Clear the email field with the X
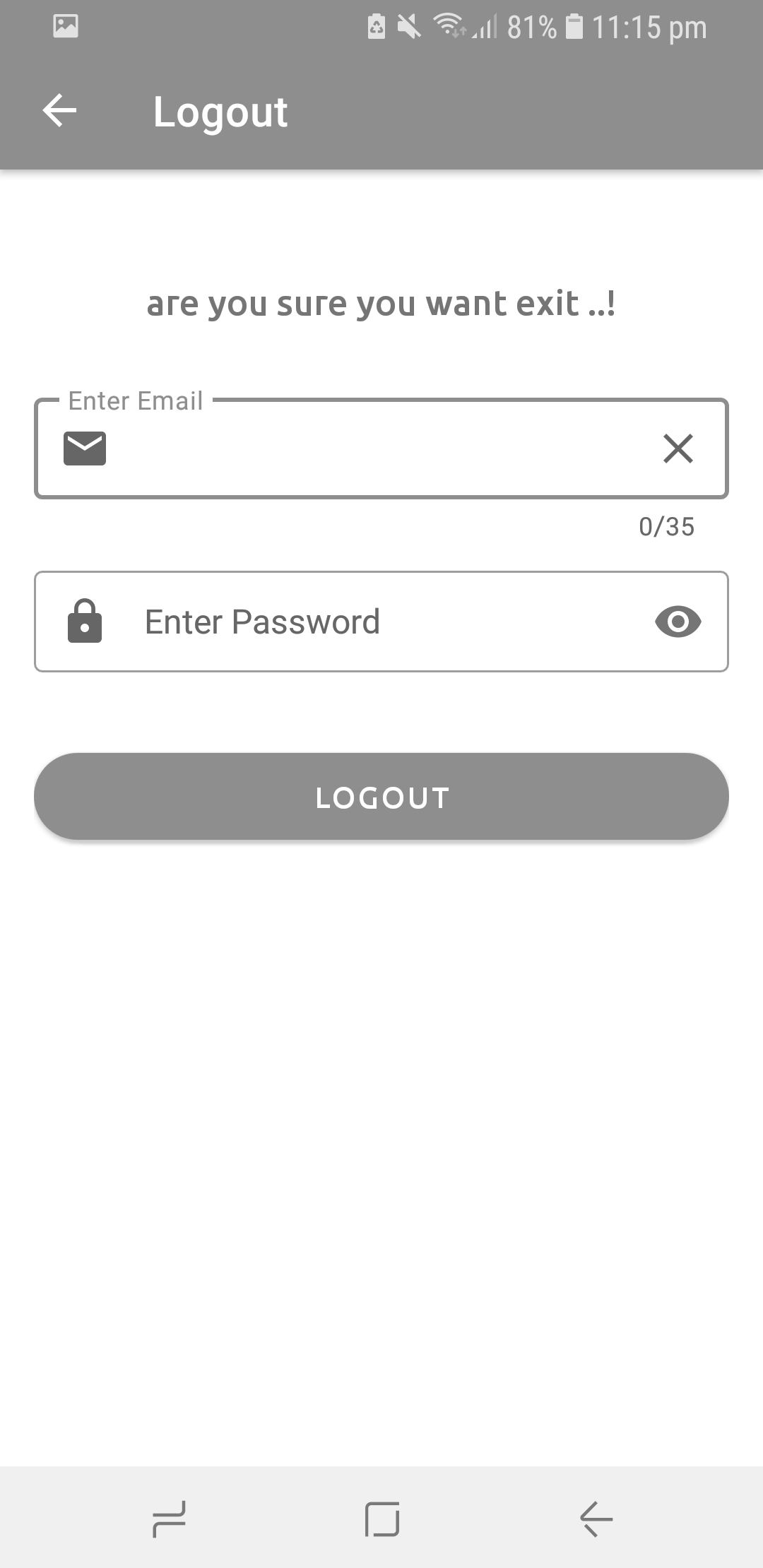This screenshot has width=763, height=1568. click(x=678, y=449)
